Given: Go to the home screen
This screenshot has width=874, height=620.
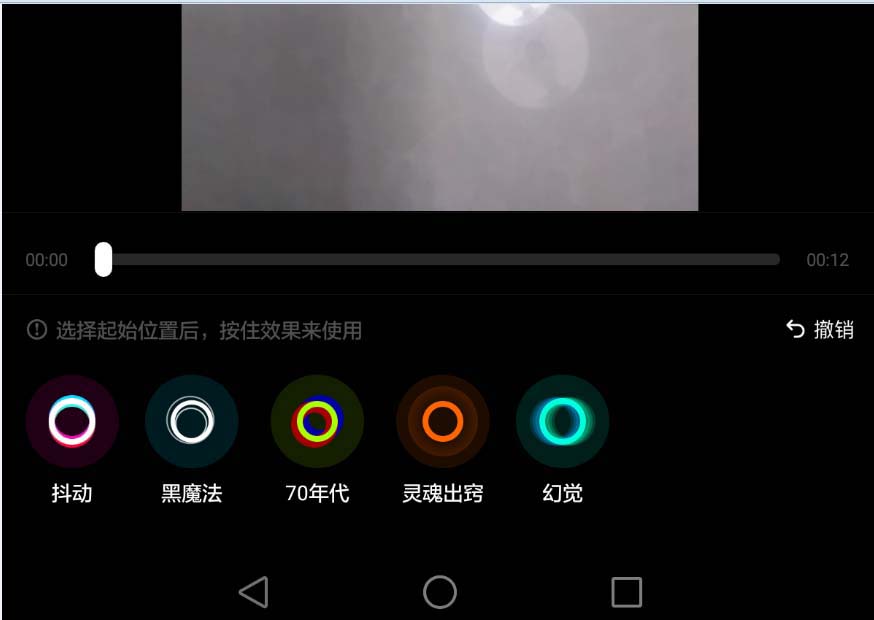Looking at the screenshot, I should point(439,592).
